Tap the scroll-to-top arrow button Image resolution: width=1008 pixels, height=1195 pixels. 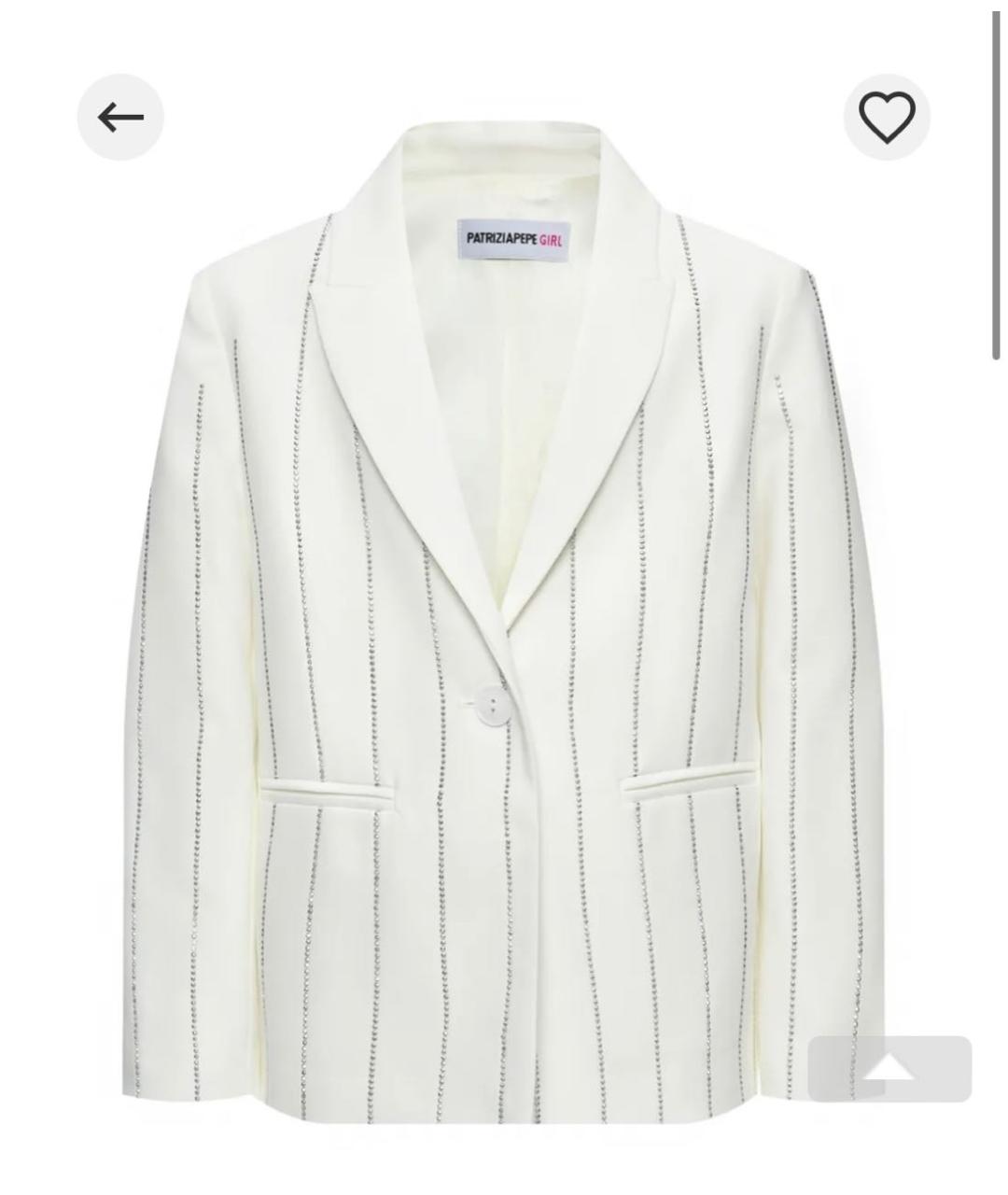click(x=889, y=1068)
